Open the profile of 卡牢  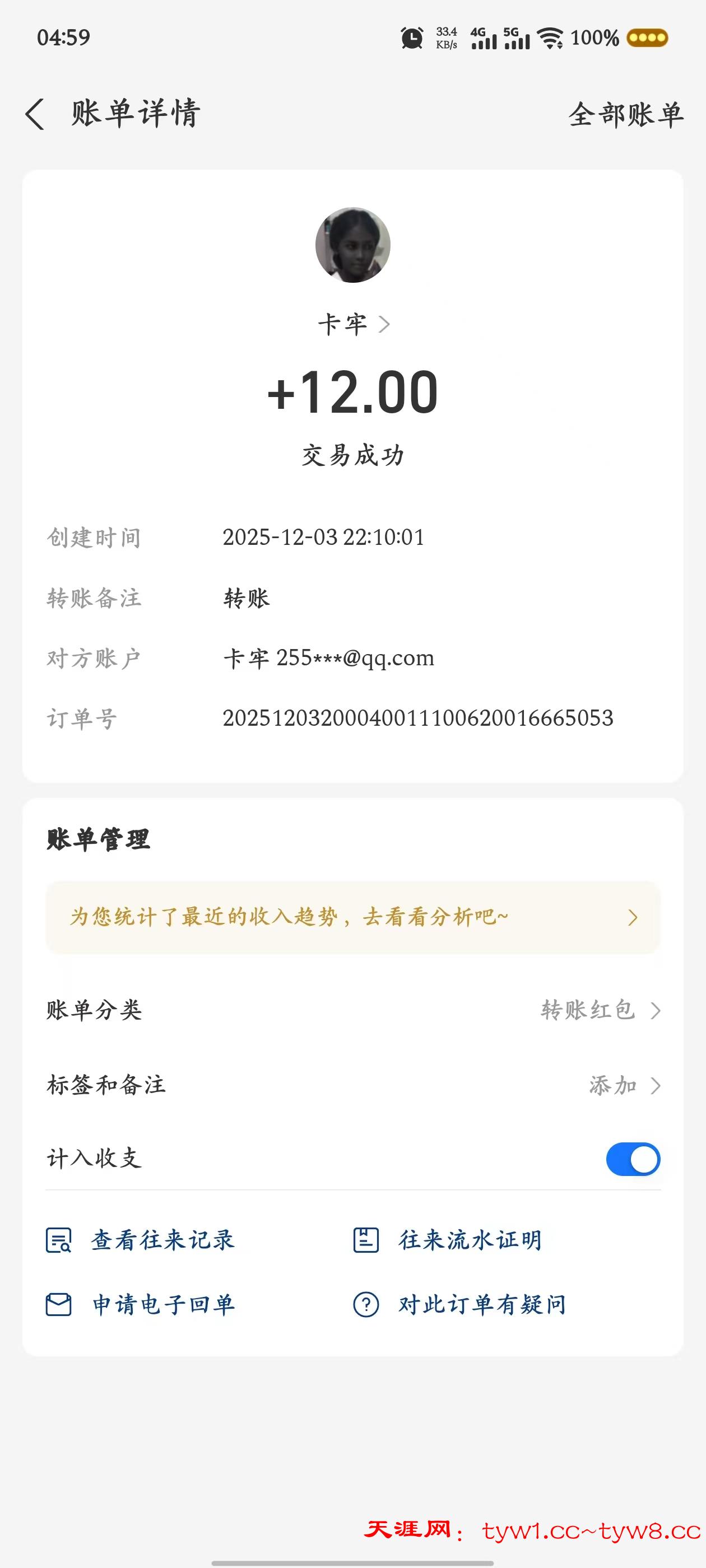[354, 324]
